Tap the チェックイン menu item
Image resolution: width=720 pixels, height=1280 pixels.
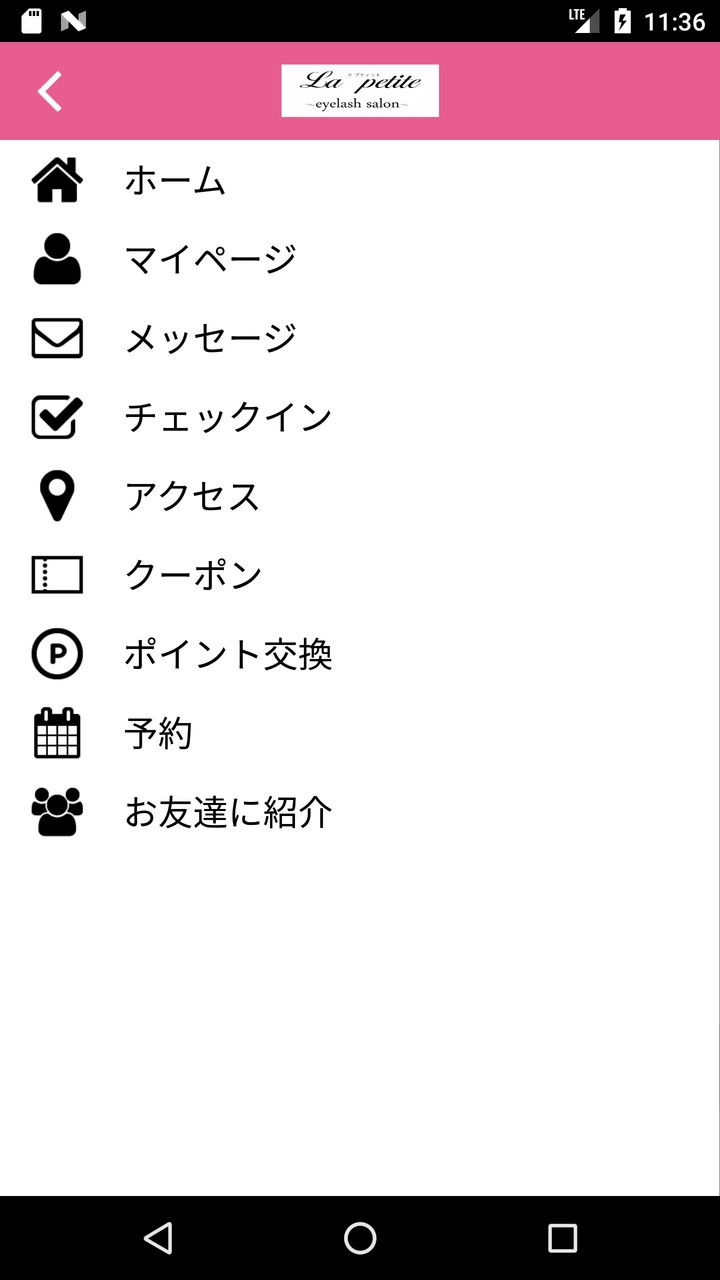coord(228,417)
